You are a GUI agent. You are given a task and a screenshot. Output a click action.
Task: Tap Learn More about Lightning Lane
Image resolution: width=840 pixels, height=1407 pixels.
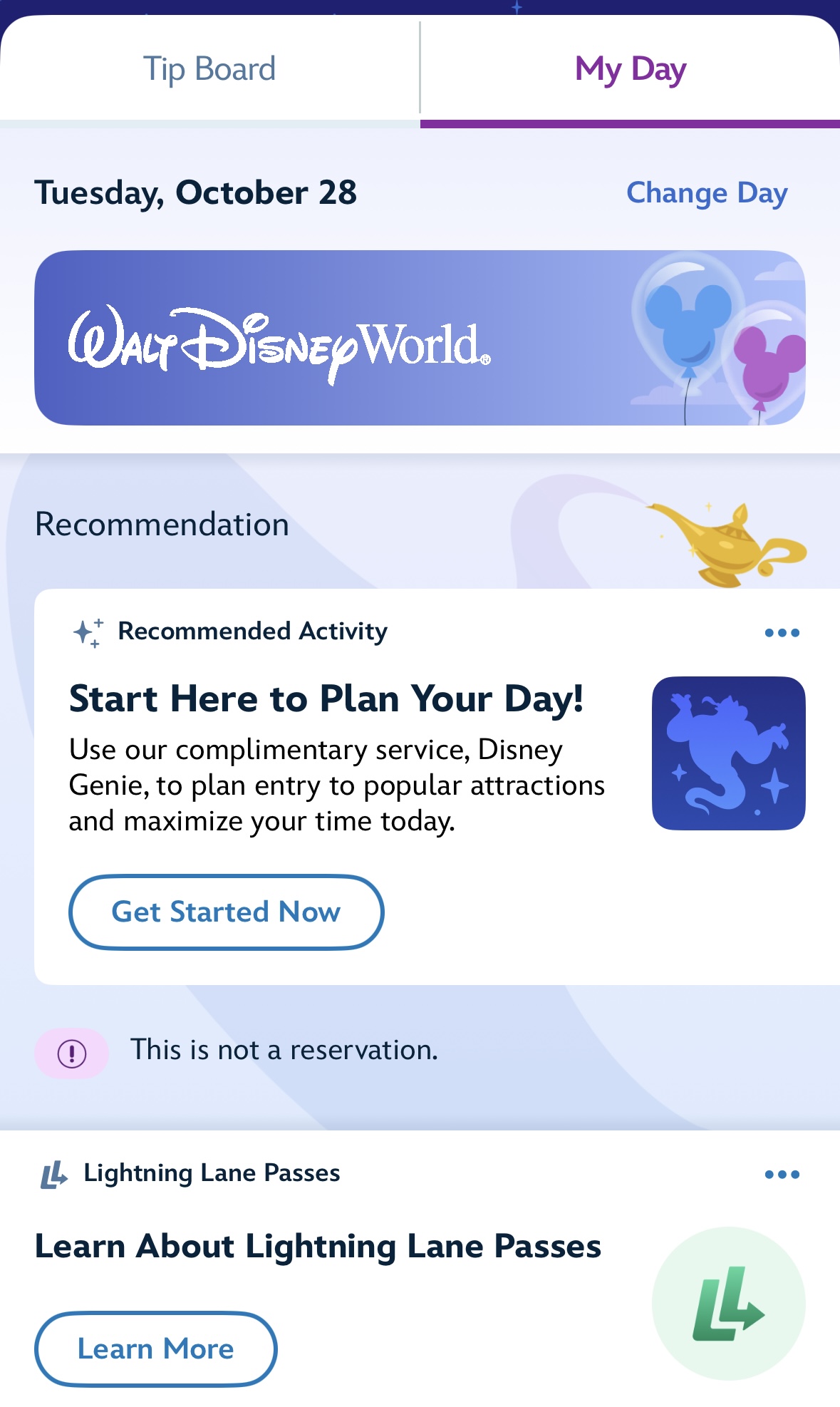tap(155, 1349)
